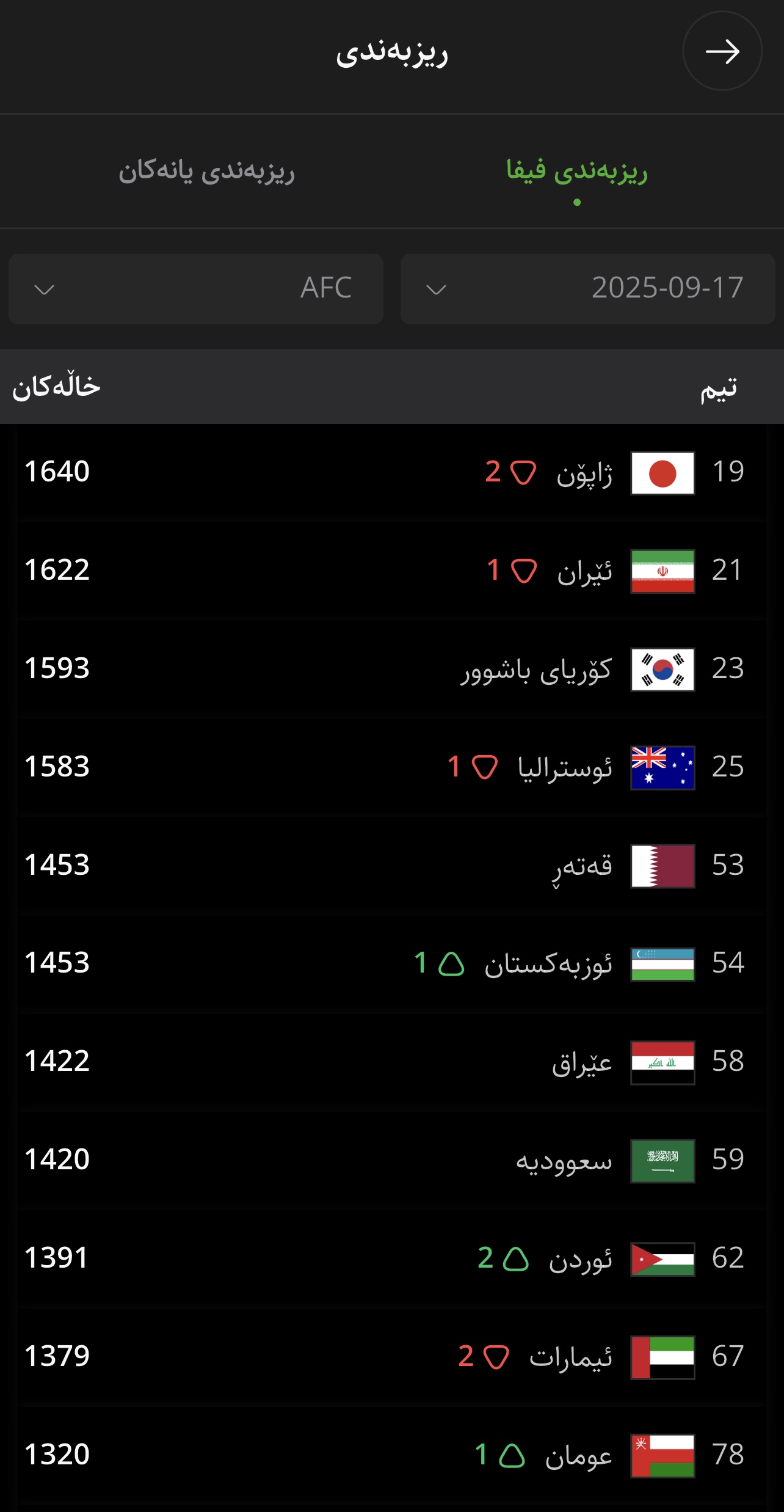
Task: Open the 2025-09-17 date dropdown
Action: click(x=587, y=289)
